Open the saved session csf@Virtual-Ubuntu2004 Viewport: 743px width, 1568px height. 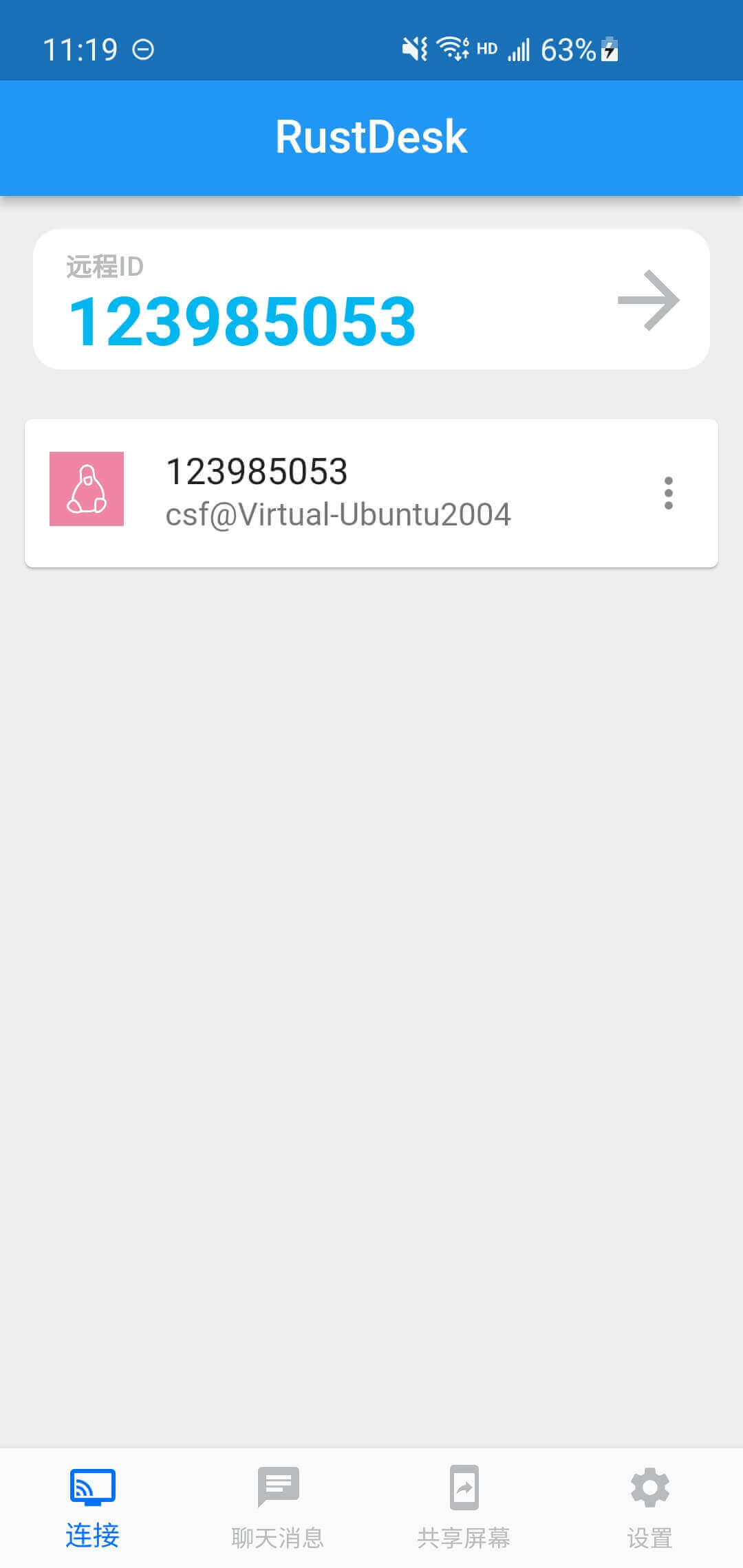(337, 493)
